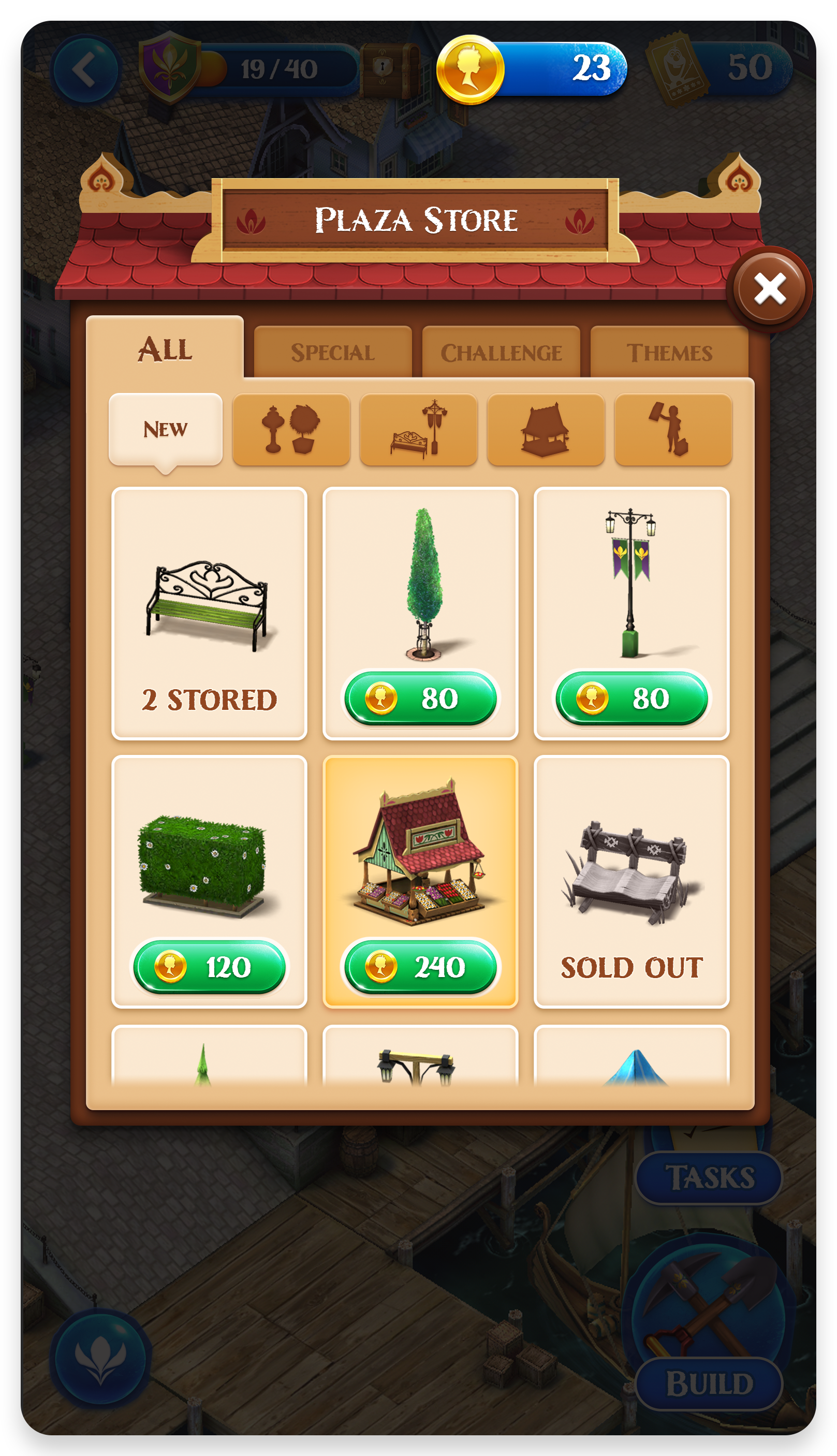
Task: Buy the banner lamppost for 80 coins
Action: coord(631,698)
